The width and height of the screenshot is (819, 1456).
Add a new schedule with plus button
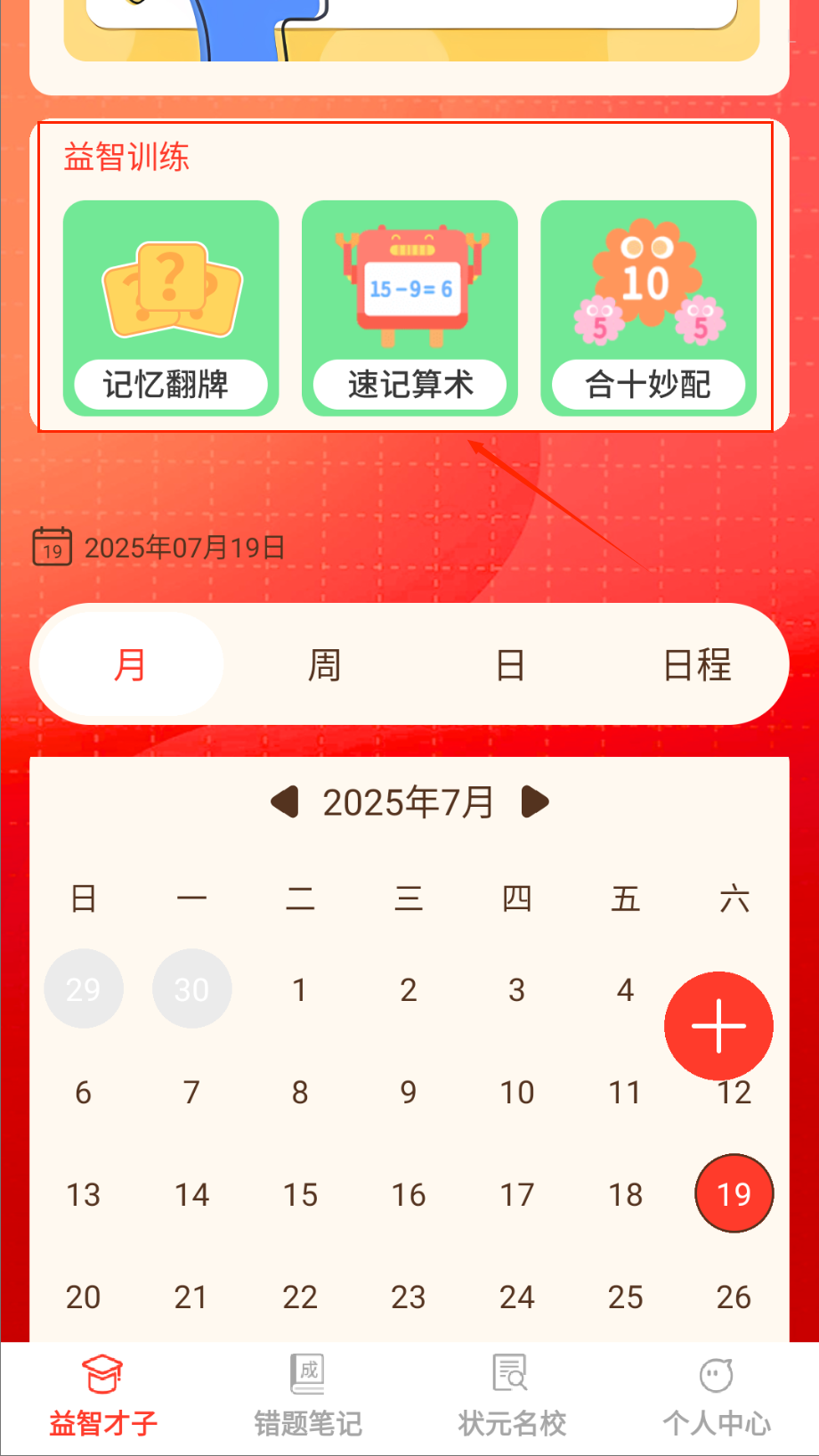(x=718, y=1026)
